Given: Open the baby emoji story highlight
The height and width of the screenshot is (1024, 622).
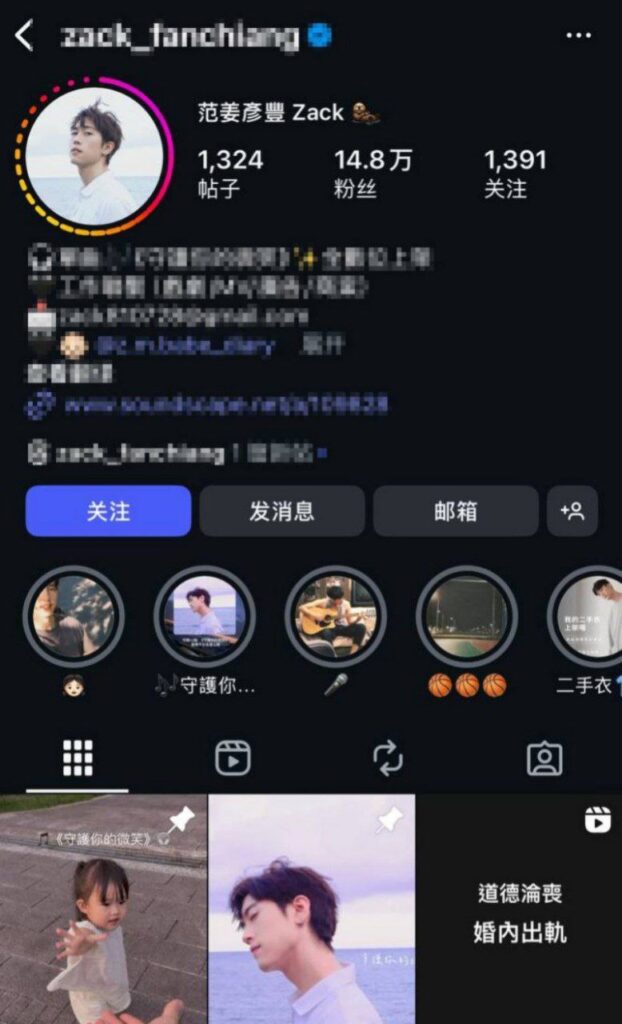Looking at the screenshot, I should pos(73,616).
